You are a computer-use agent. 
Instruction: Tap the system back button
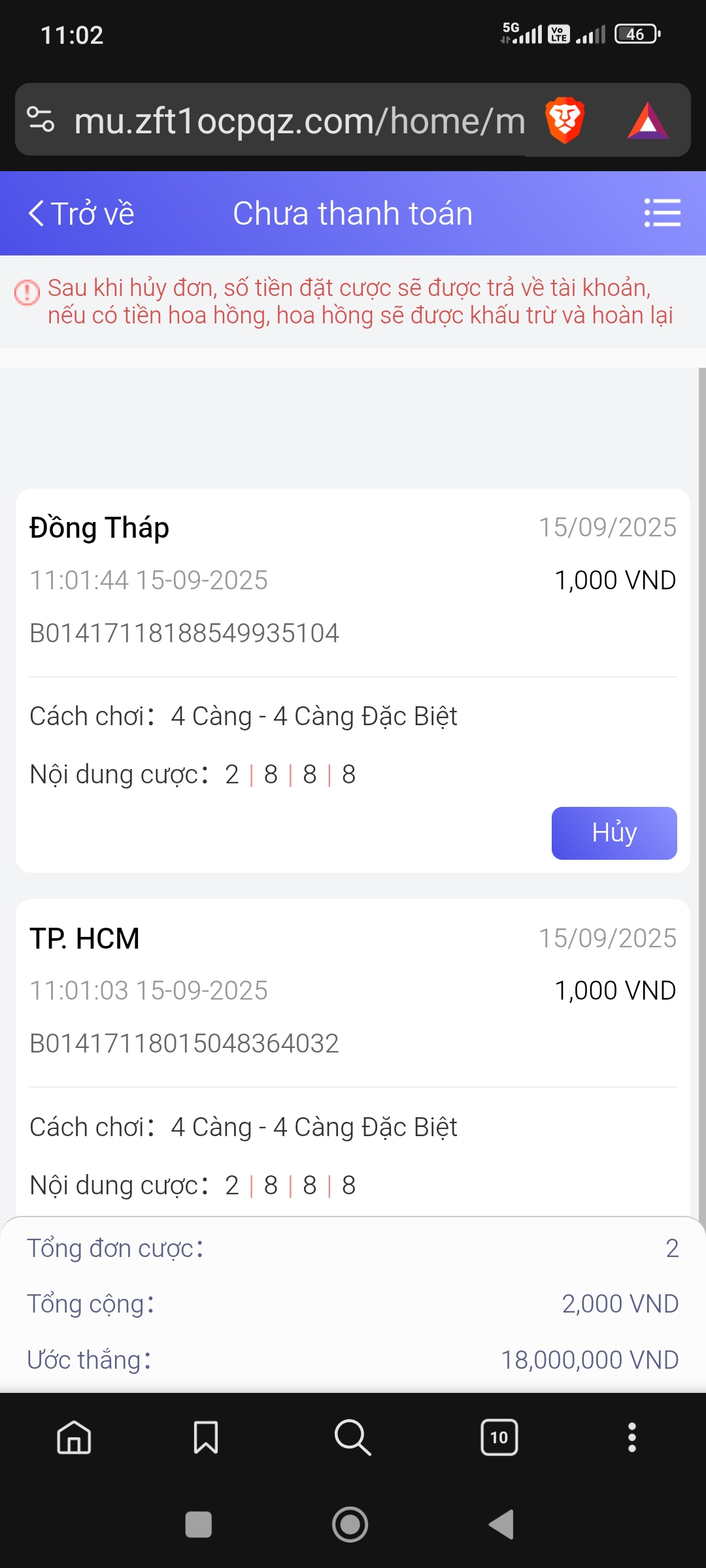click(502, 1525)
